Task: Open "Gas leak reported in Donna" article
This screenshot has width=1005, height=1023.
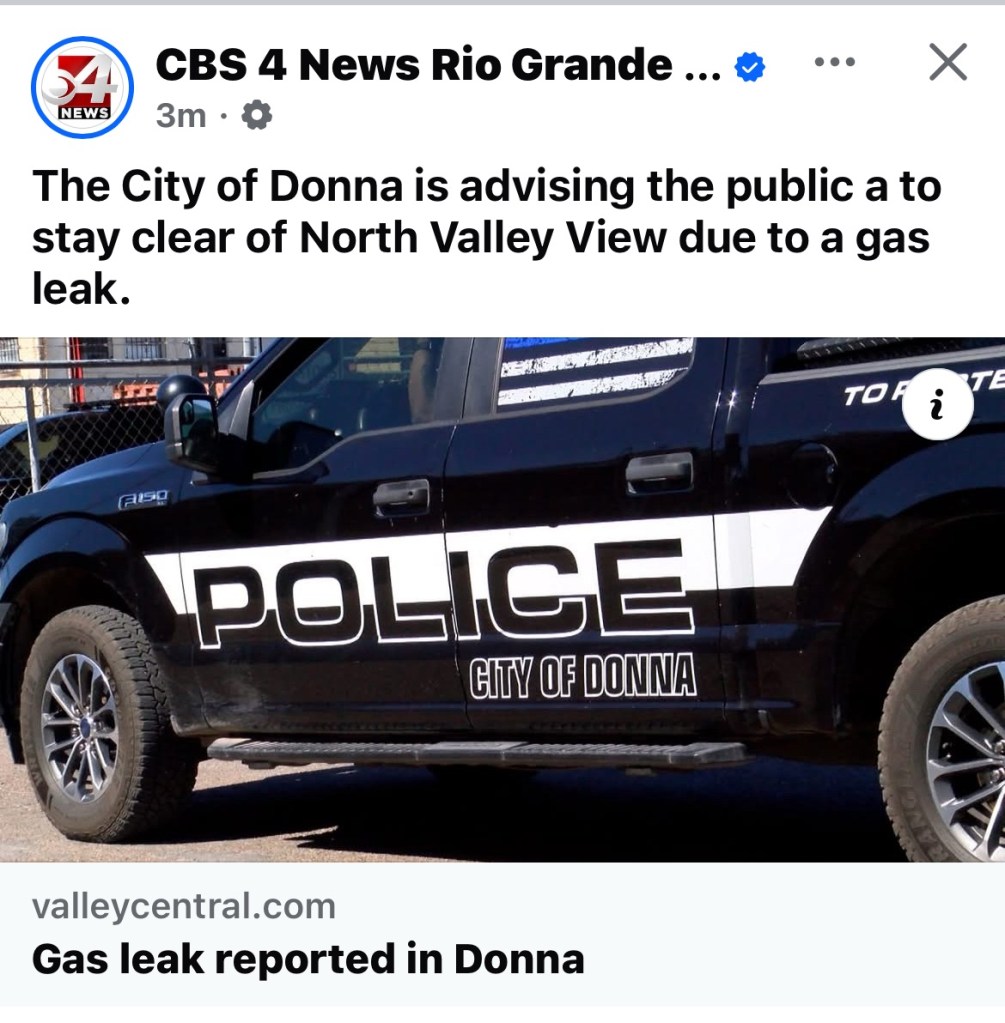Action: (x=308, y=960)
